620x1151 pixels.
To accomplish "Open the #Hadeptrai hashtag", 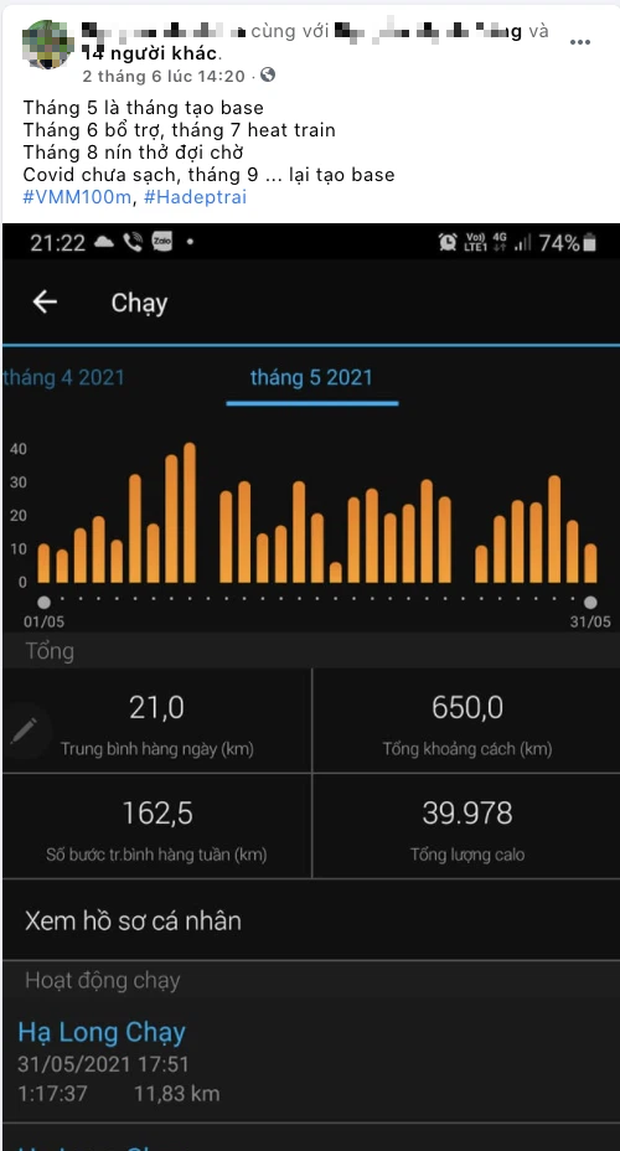I will (194, 197).
